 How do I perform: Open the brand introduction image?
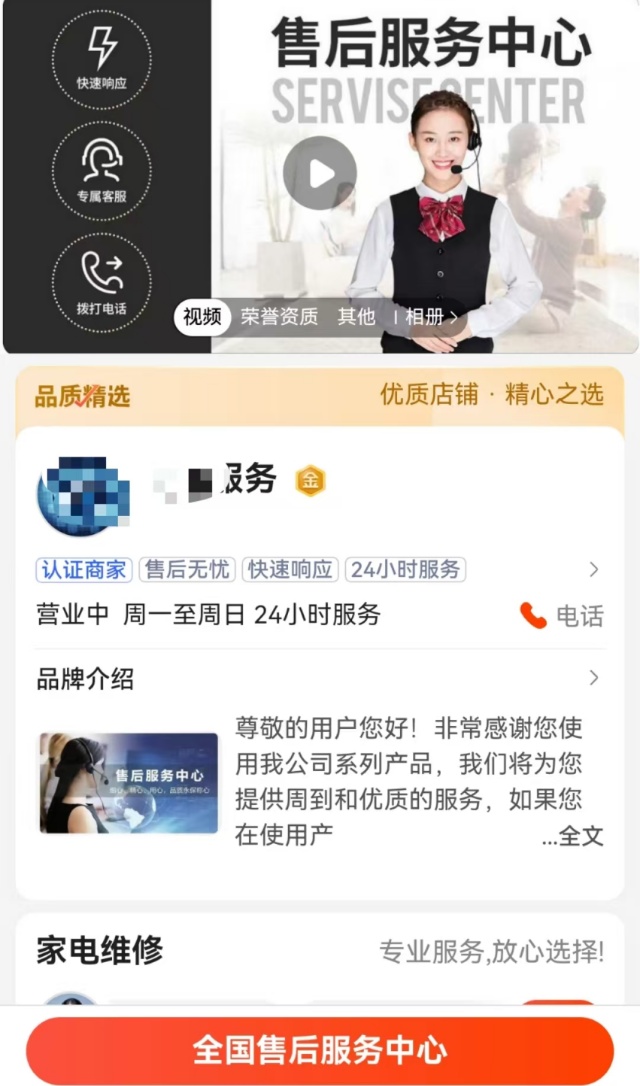(128, 783)
